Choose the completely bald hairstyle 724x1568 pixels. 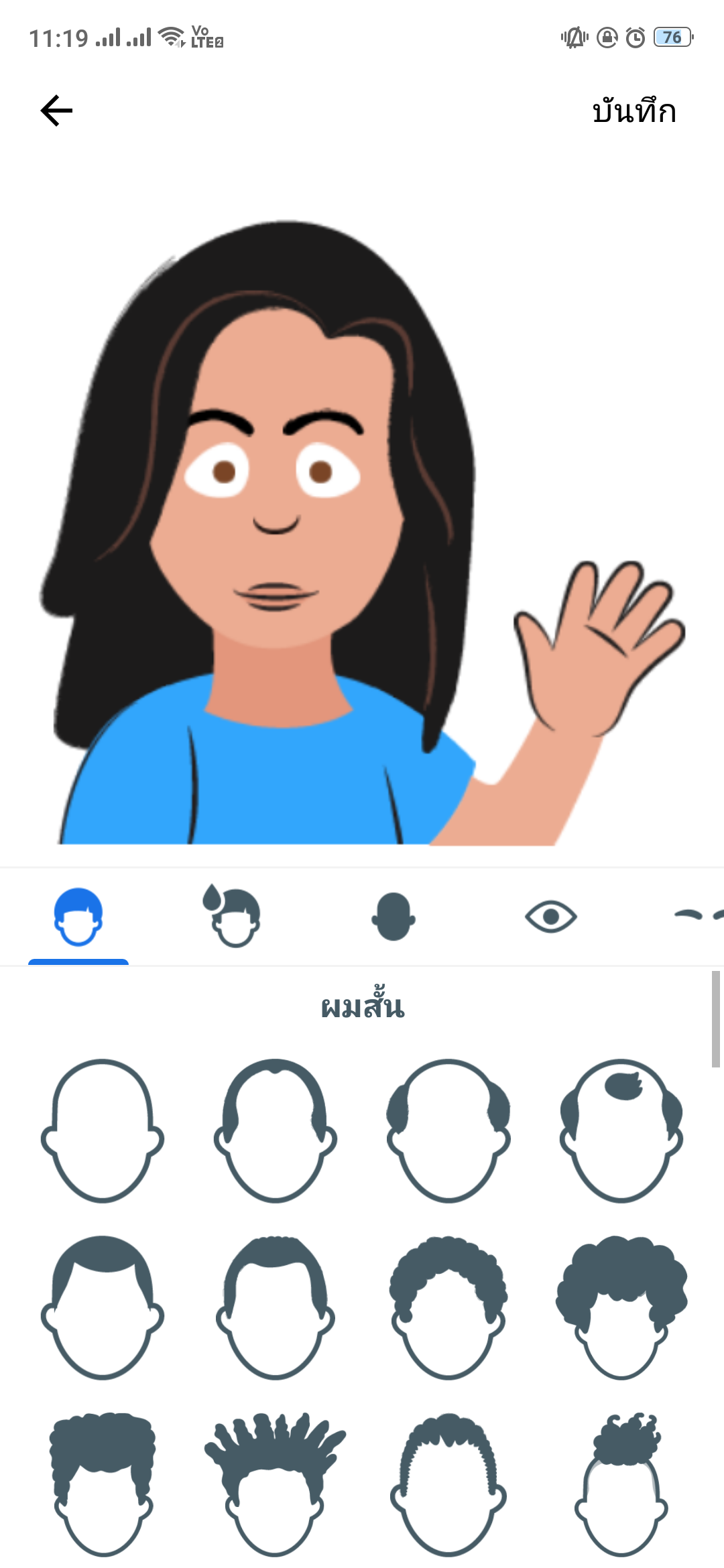(x=103, y=1131)
